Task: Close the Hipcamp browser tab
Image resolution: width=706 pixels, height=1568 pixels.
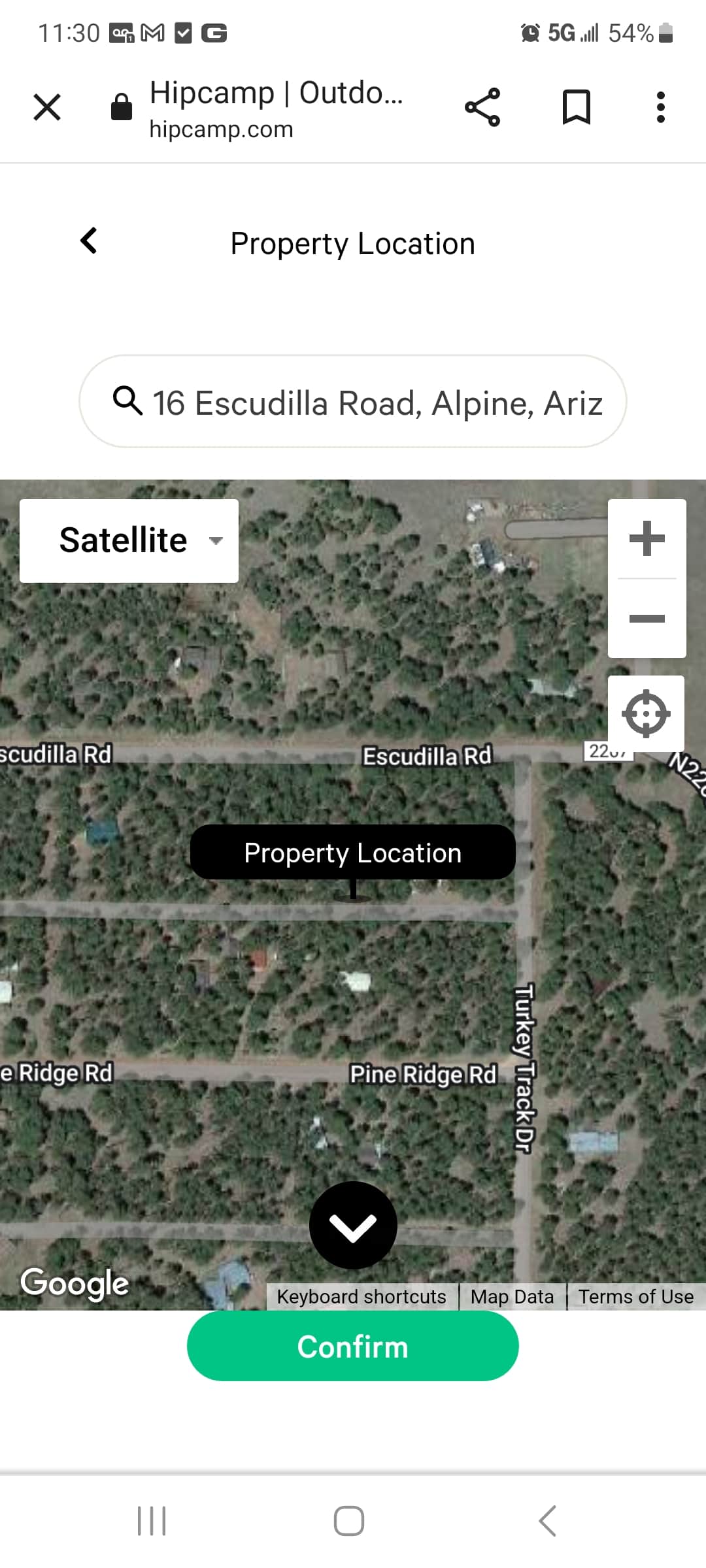Action: (47, 107)
